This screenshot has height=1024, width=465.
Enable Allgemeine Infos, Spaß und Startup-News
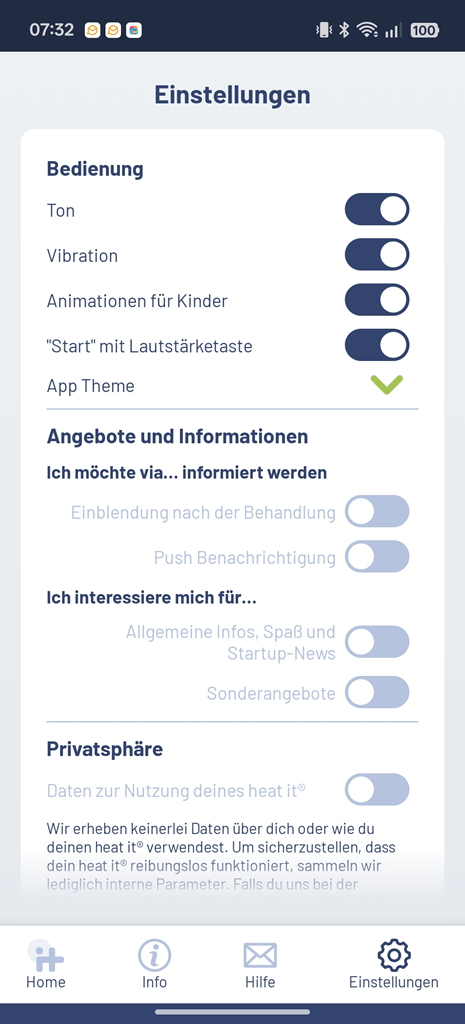[x=377, y=642]
